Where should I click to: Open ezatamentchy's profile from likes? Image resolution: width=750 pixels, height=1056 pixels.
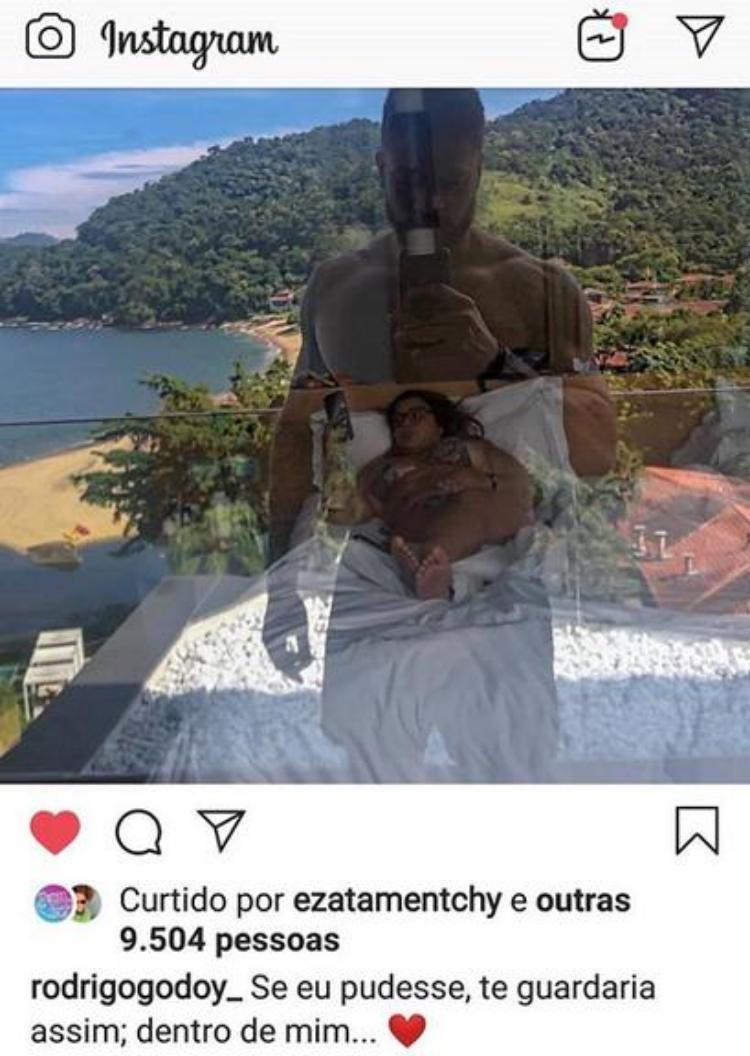(396, 900)
